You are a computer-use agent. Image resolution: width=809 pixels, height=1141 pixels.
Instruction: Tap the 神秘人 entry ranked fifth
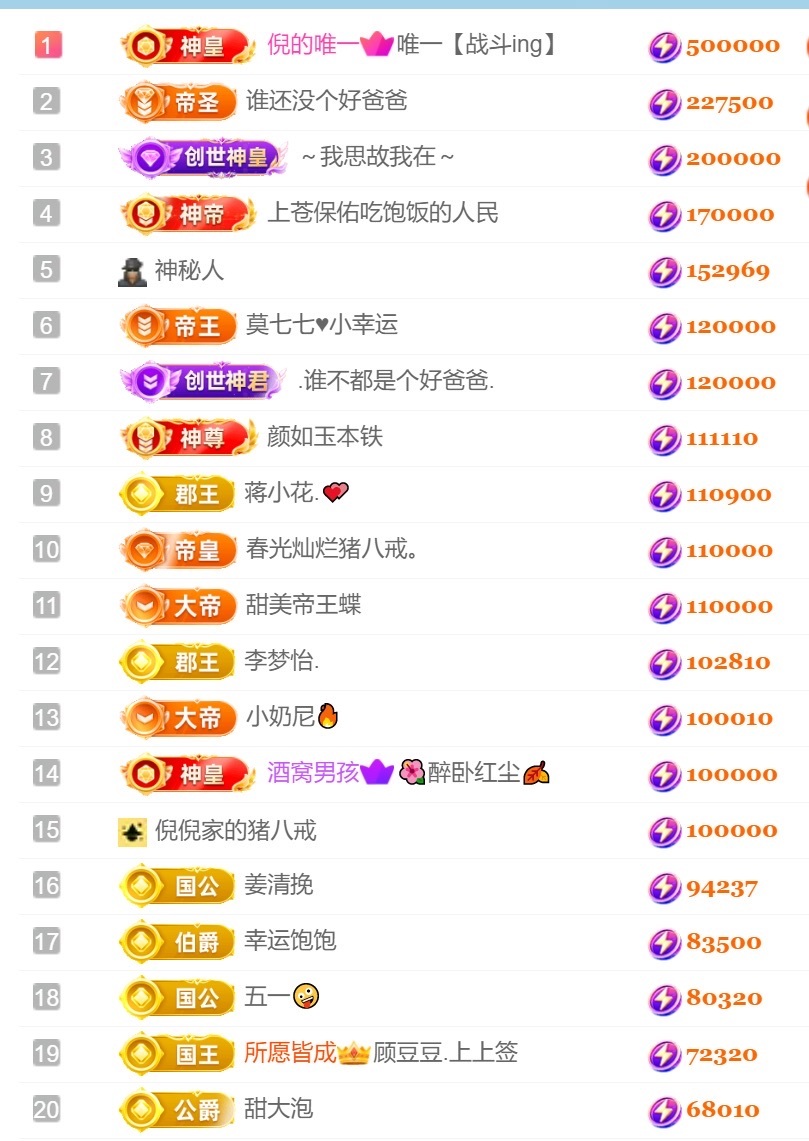[x=189, y=270]
